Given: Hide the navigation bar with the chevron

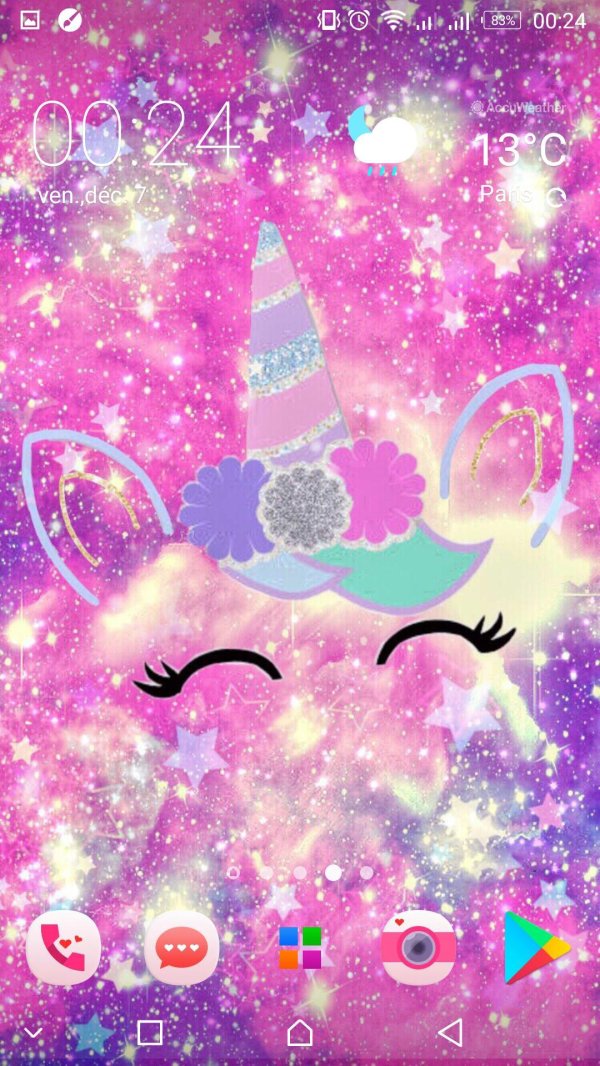Looking at the screenshot, I should [33, 1033].
